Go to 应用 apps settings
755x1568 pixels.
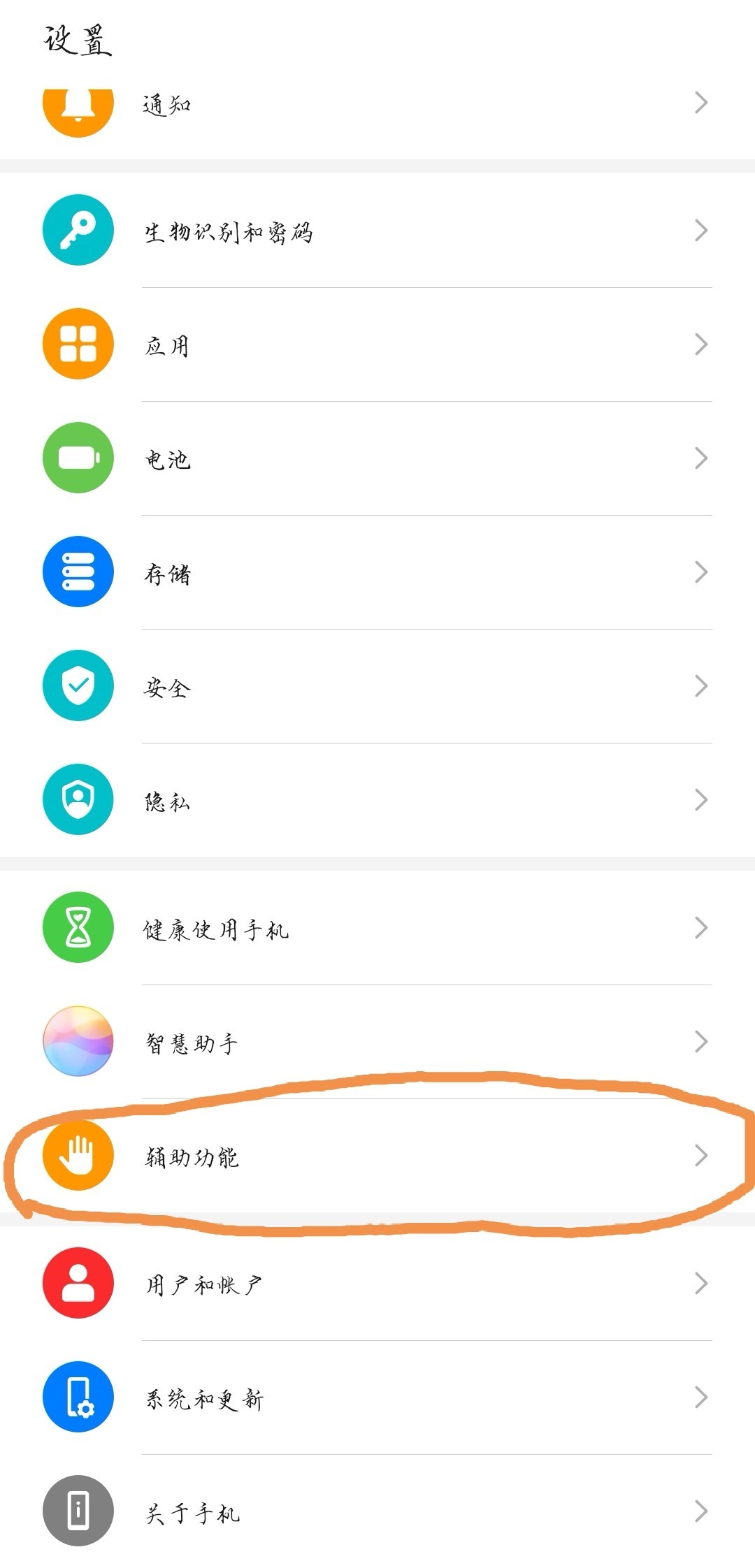(377, 344)
